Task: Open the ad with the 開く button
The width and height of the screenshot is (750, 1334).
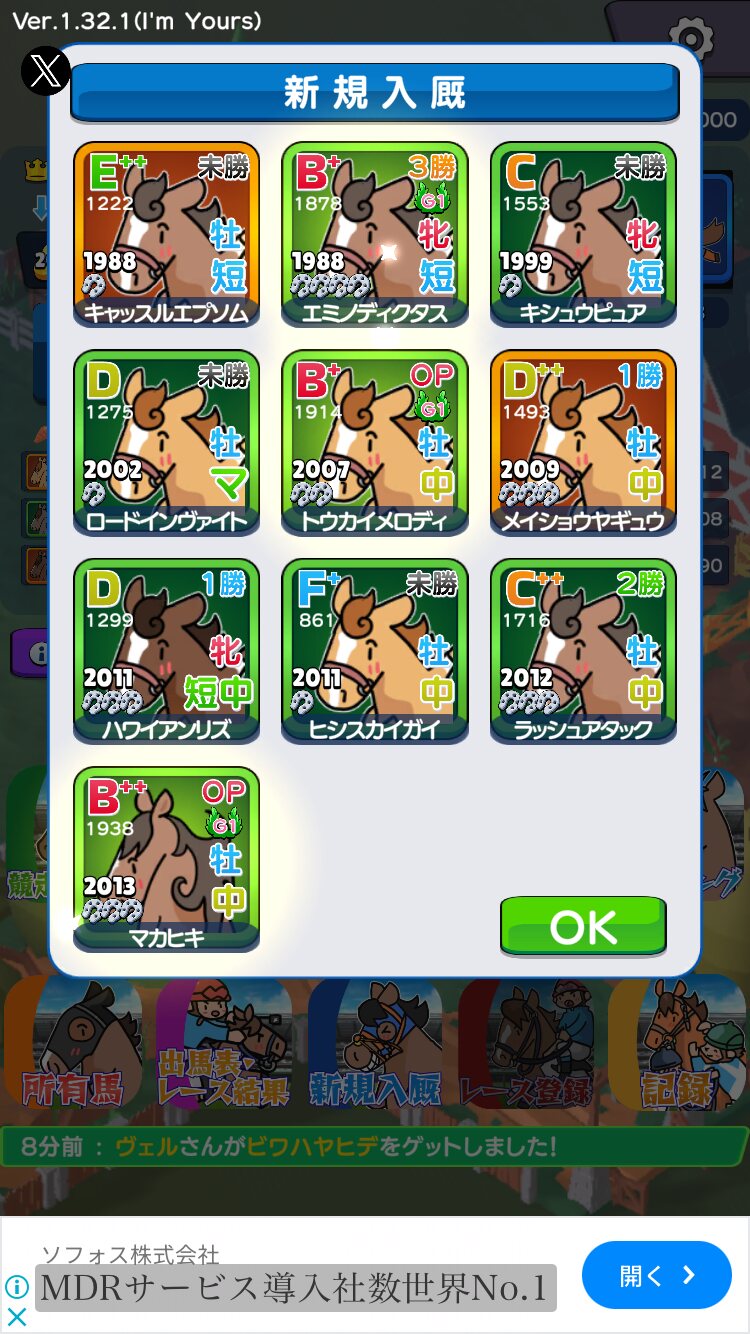Action: [x=657, y=1275]
